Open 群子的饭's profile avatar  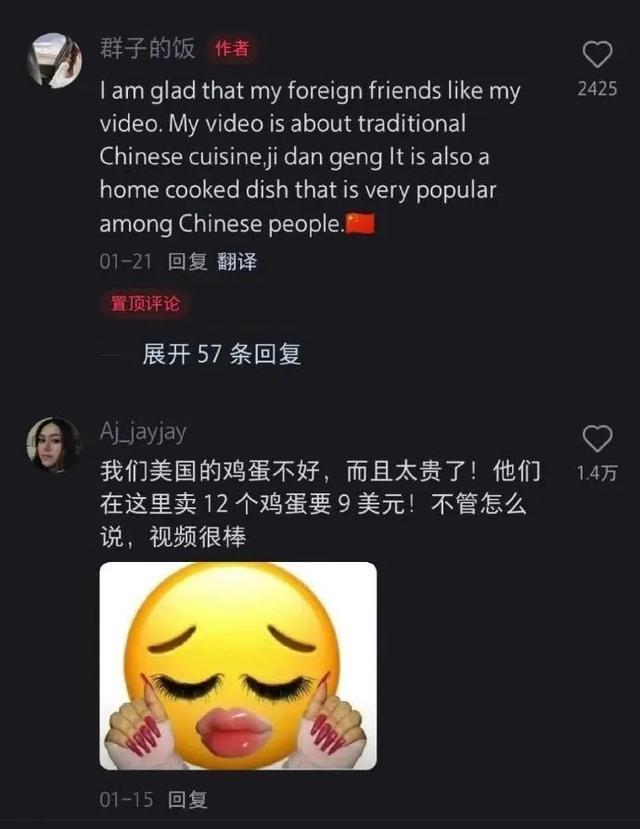pos(53,60)
